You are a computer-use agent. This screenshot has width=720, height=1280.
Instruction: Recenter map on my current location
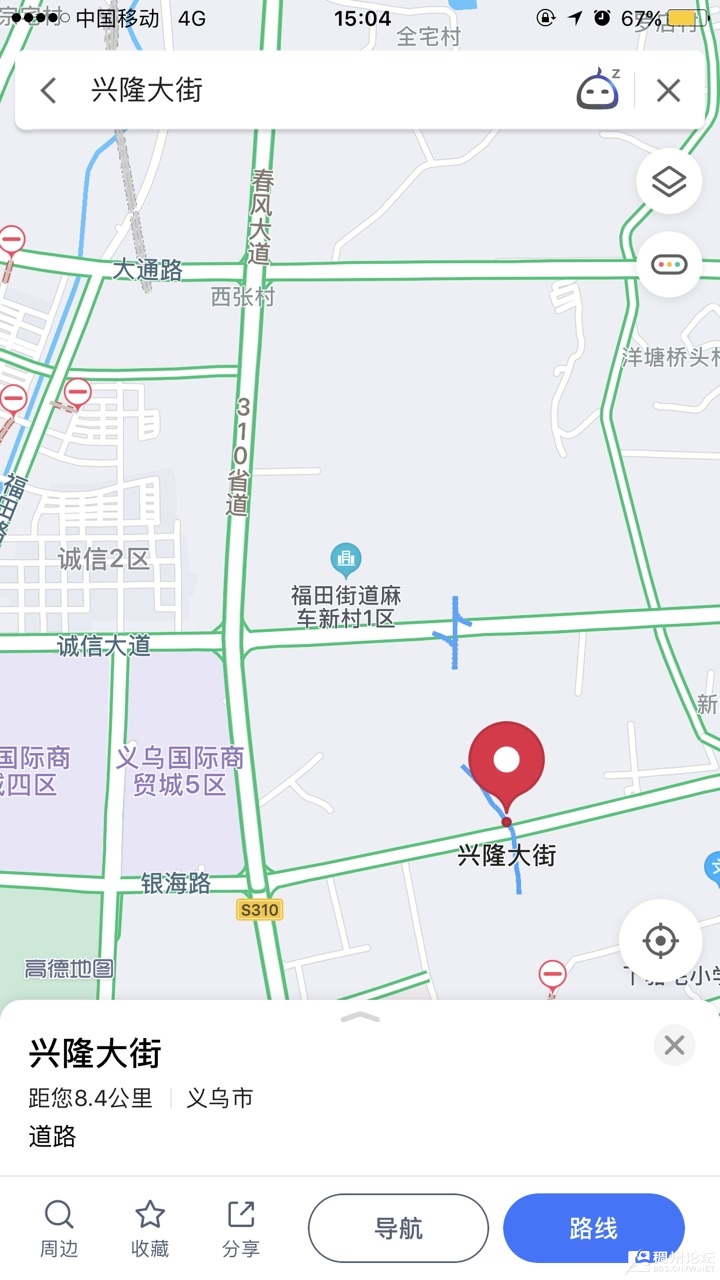[x=660, y=941]
